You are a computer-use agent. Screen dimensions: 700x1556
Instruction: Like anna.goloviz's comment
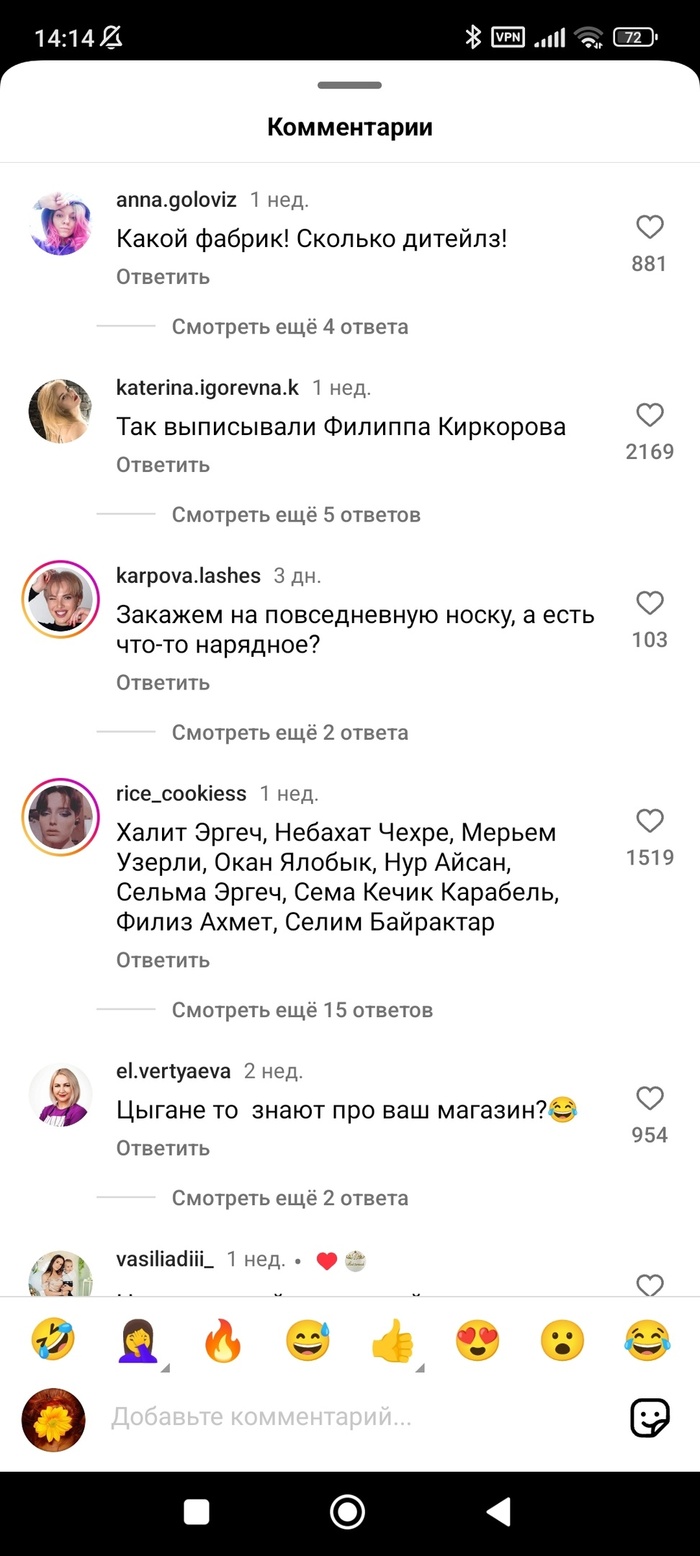(x=650, y=228)
